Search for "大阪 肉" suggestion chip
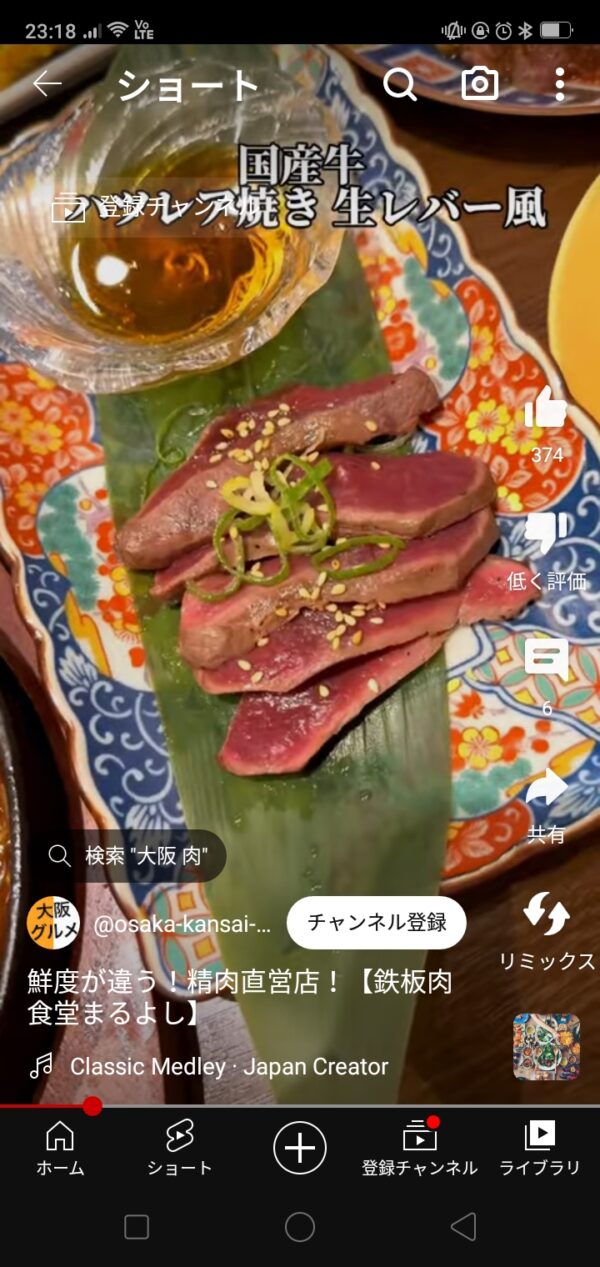 pos(137,856)
